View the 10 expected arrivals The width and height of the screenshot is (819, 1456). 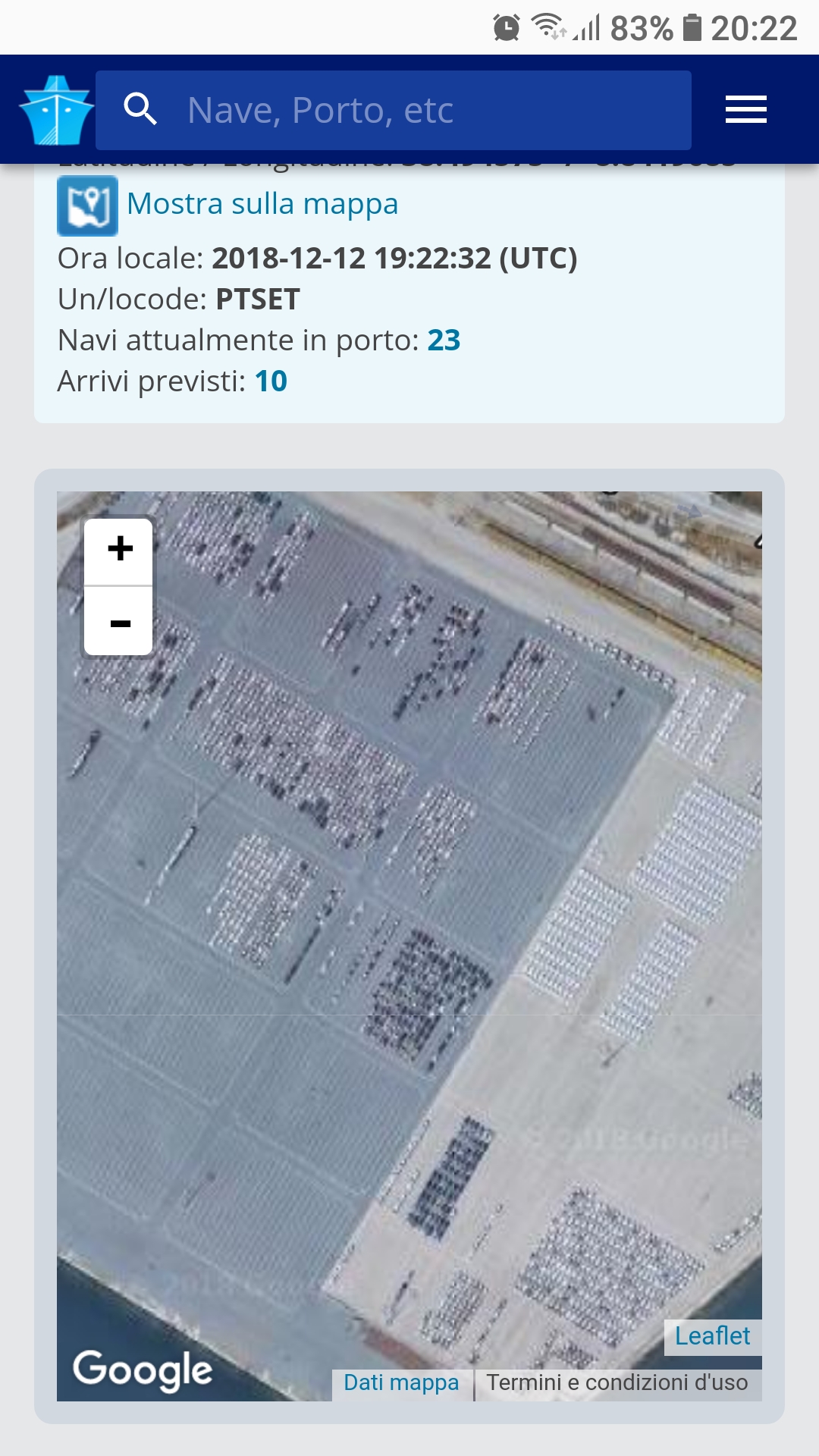click(271, 381)
